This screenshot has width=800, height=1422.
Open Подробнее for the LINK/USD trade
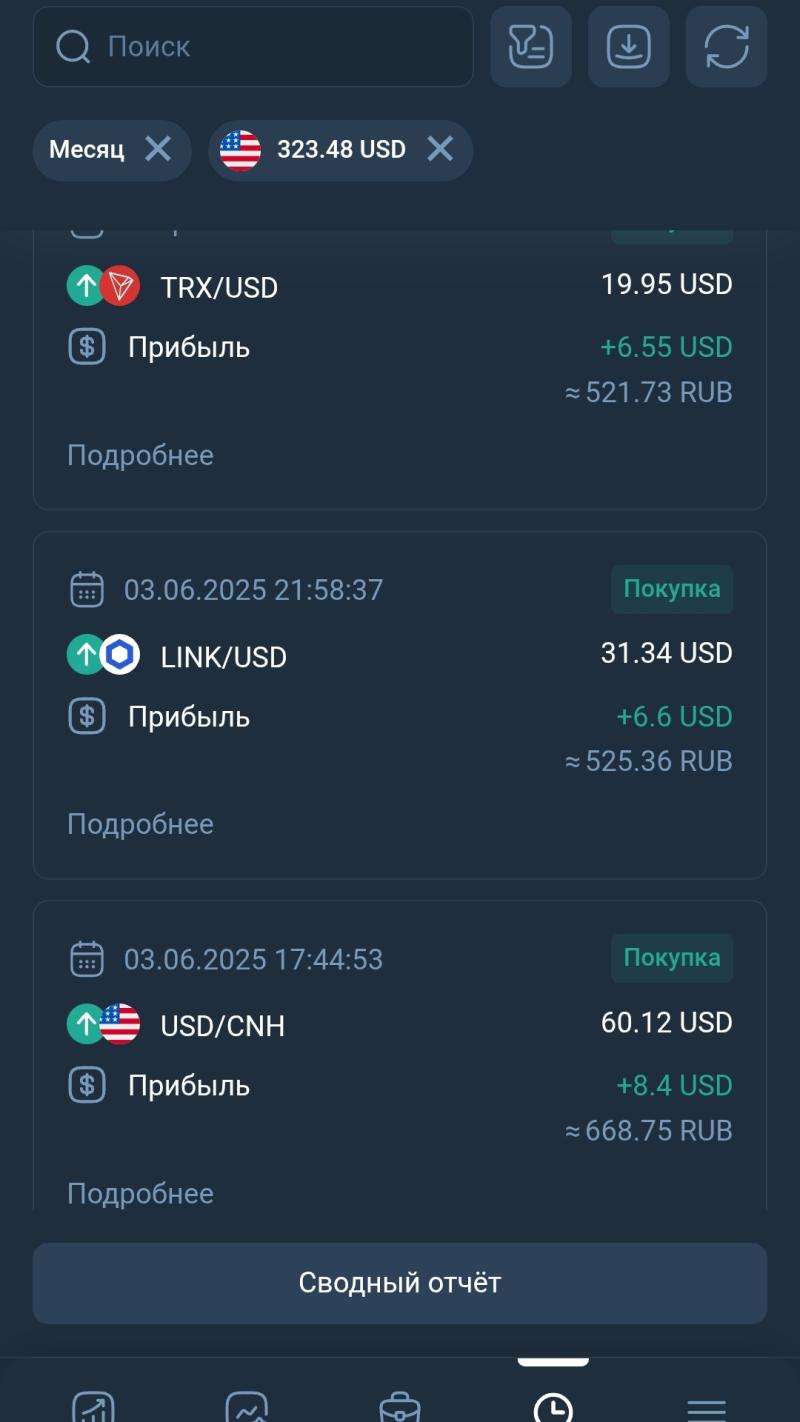coord(140,824)
